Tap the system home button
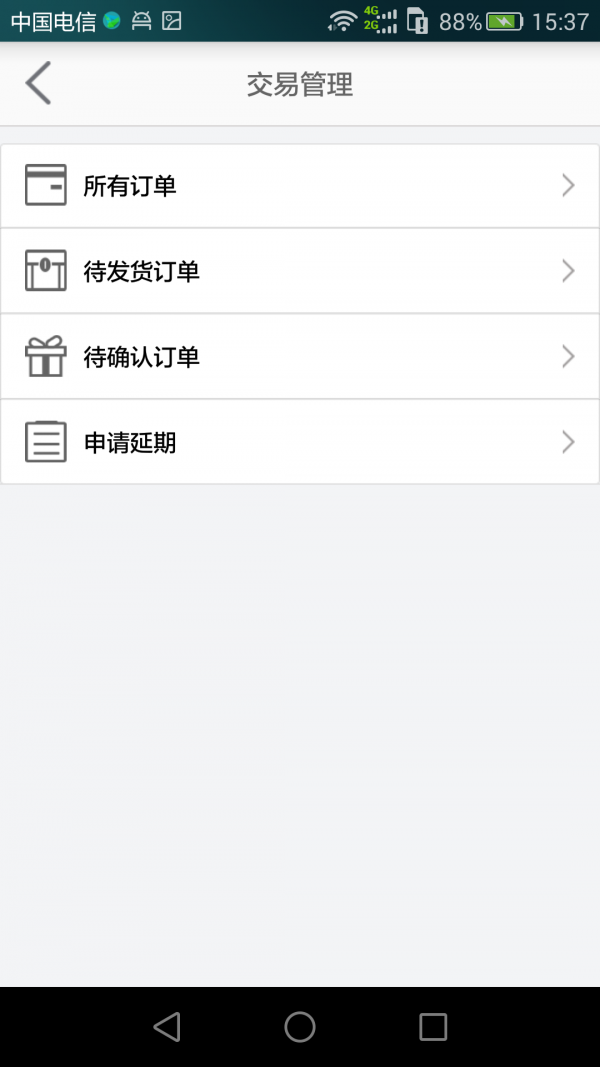The image size is (600, 1067). coord(300,1026)
